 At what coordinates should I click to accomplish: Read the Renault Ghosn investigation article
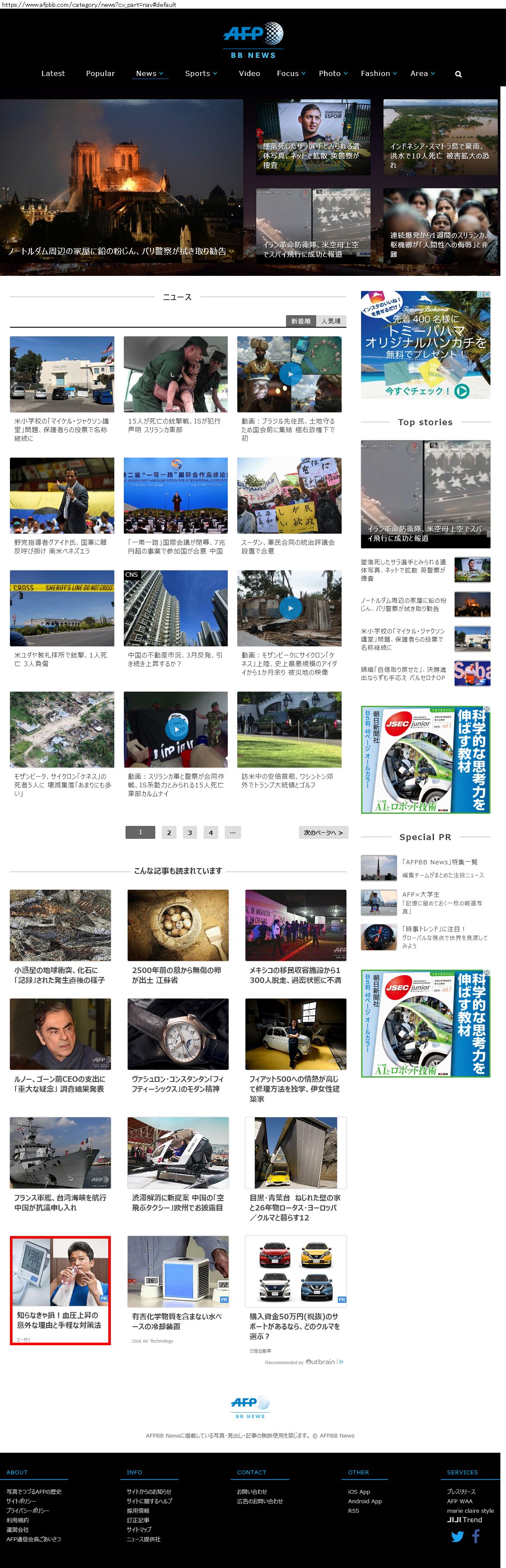pos(60,1084)
